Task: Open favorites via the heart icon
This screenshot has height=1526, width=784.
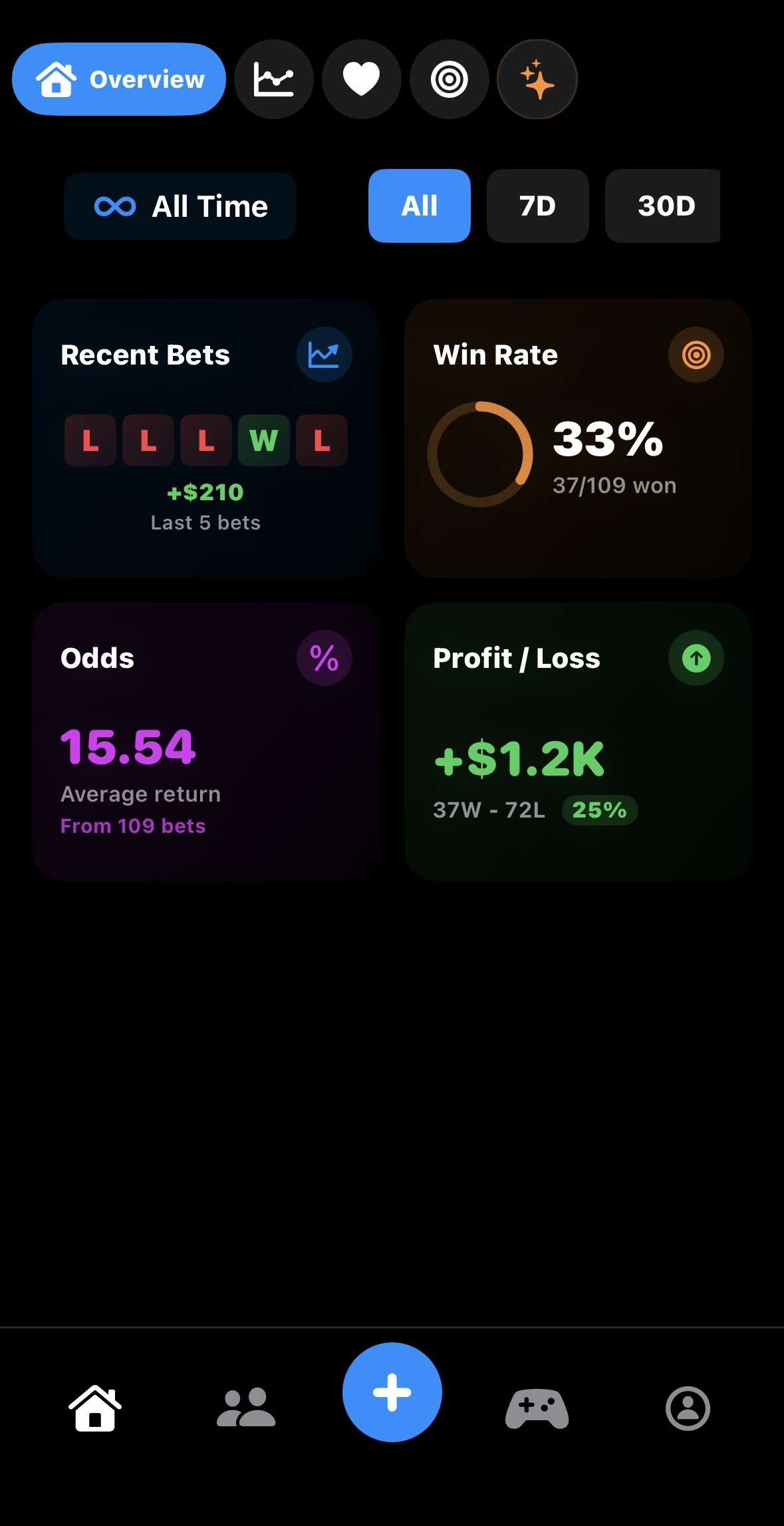Action: tap(361, 78)
